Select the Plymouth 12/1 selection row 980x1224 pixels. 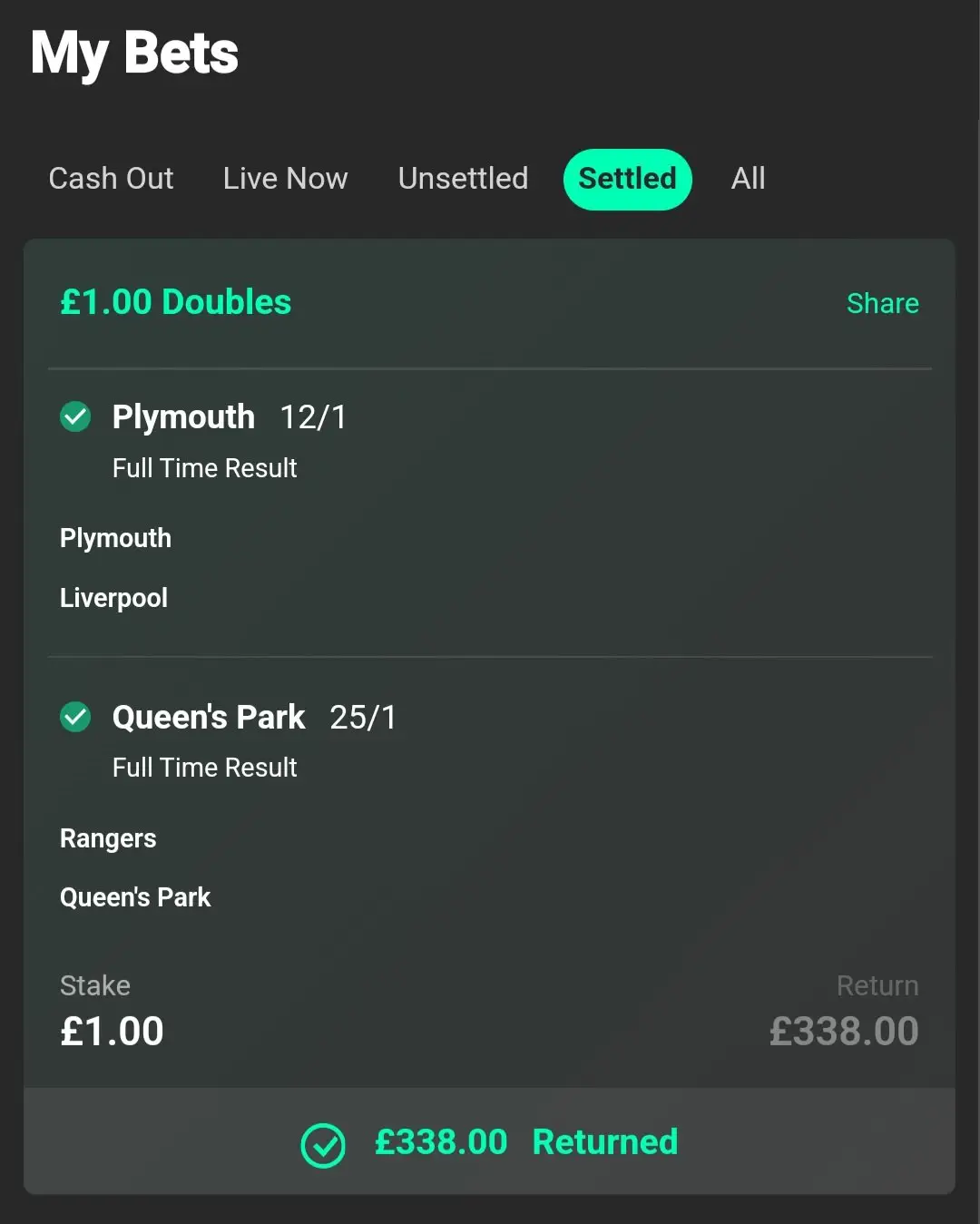coord(227,417)
